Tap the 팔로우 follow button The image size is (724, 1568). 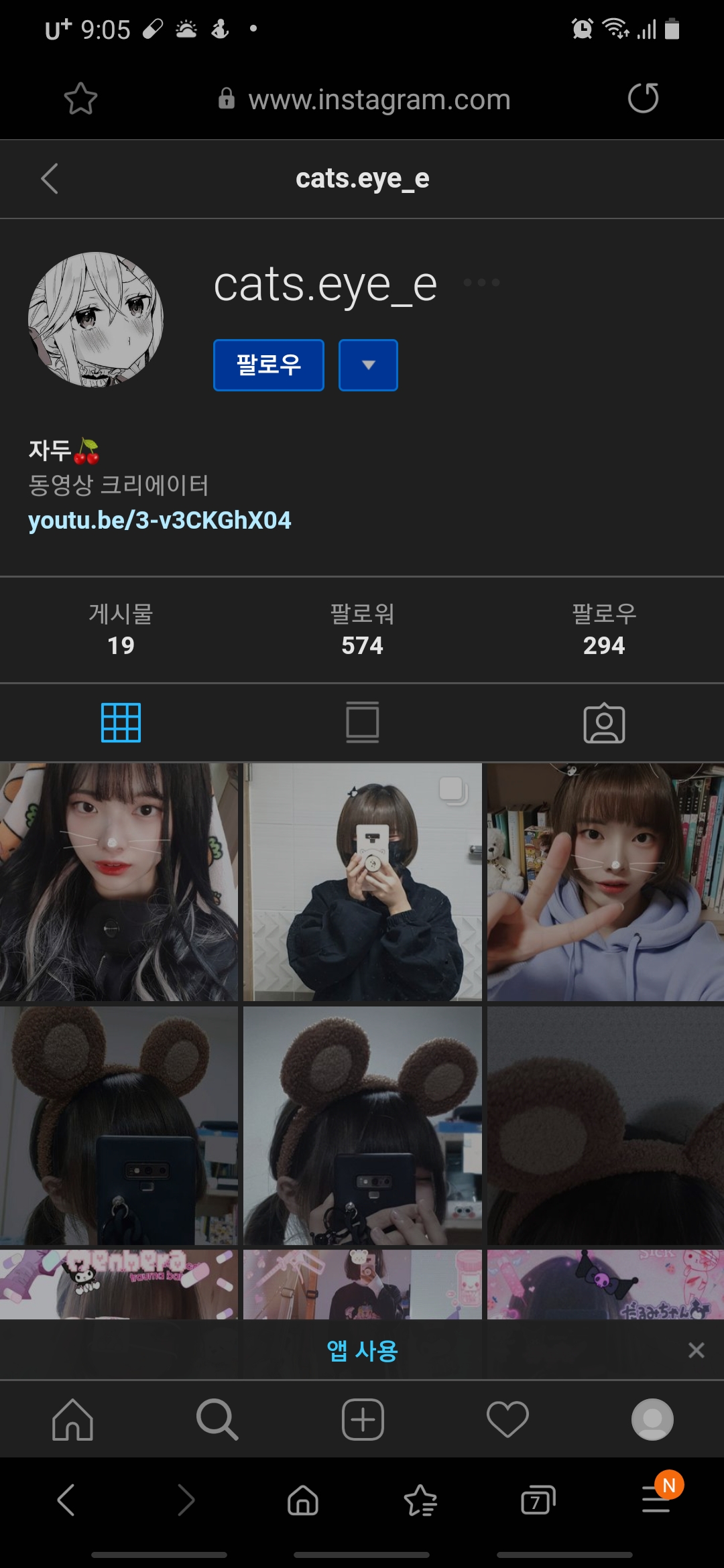click(x=269, y=365)
